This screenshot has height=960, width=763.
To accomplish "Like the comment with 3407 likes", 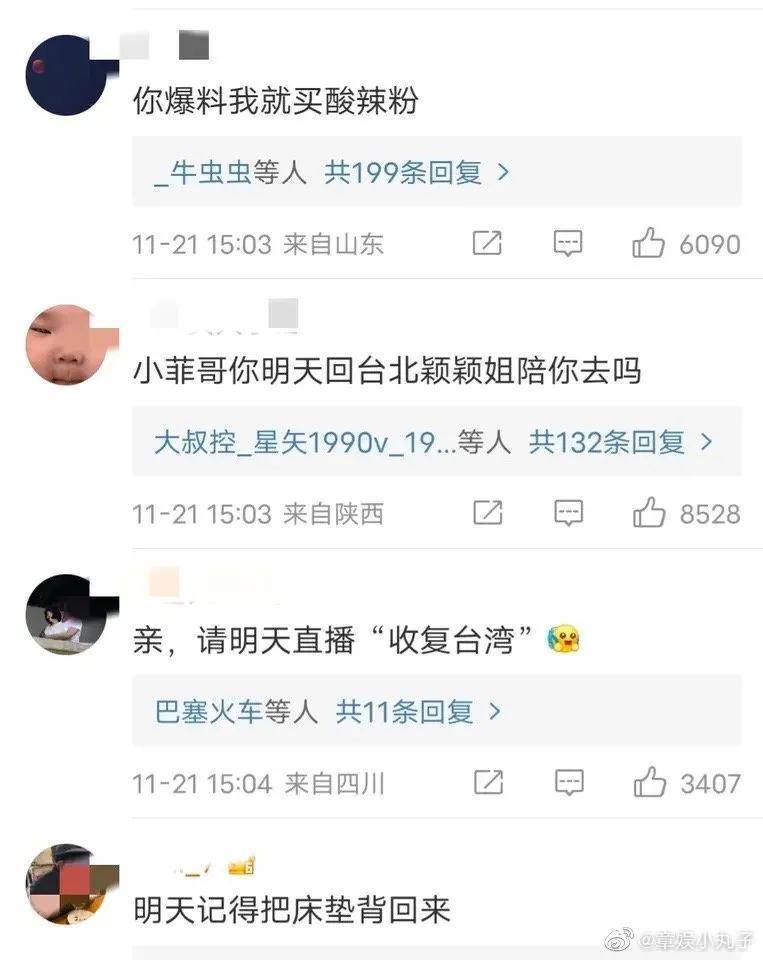I will [649, 783].
